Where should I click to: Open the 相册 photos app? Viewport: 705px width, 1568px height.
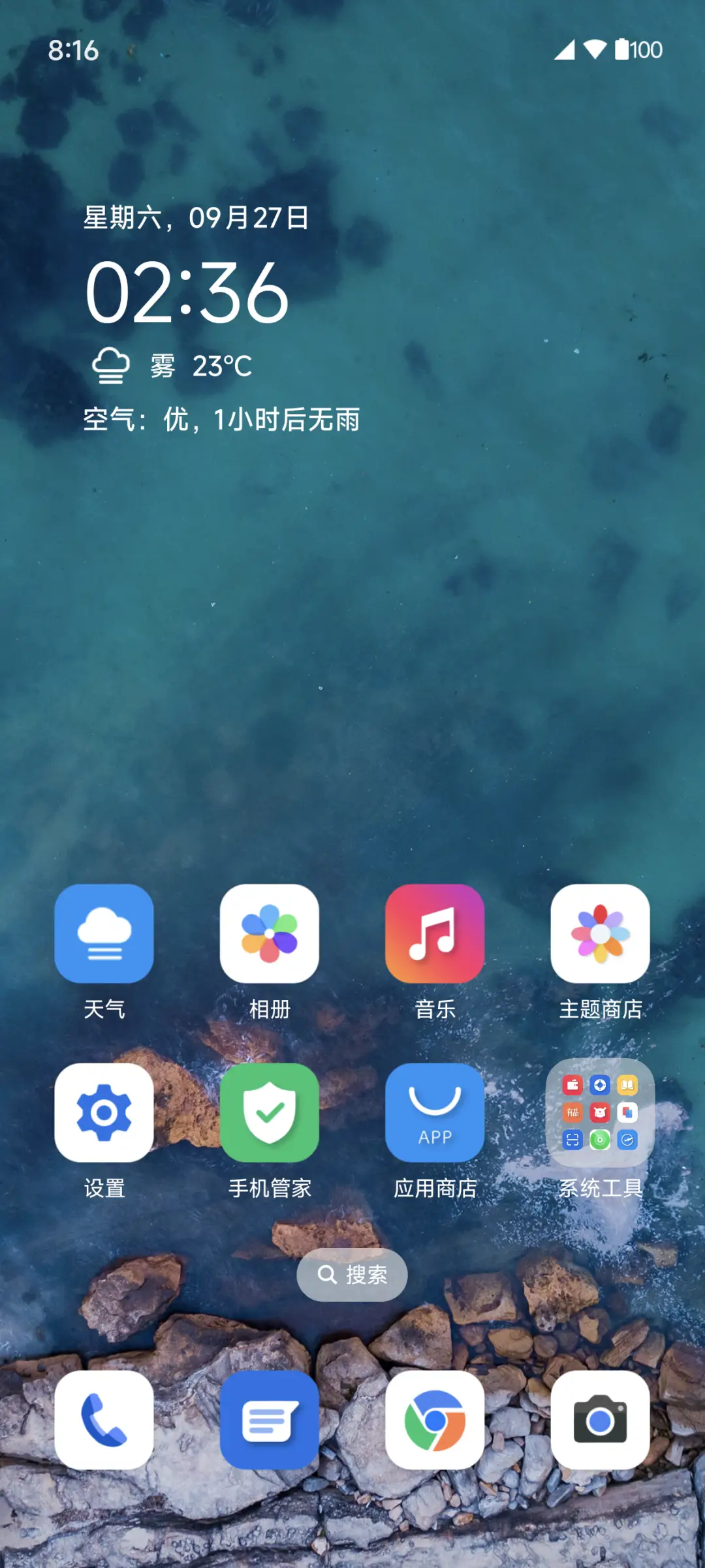pyautogui.click(x=270, y=935)
